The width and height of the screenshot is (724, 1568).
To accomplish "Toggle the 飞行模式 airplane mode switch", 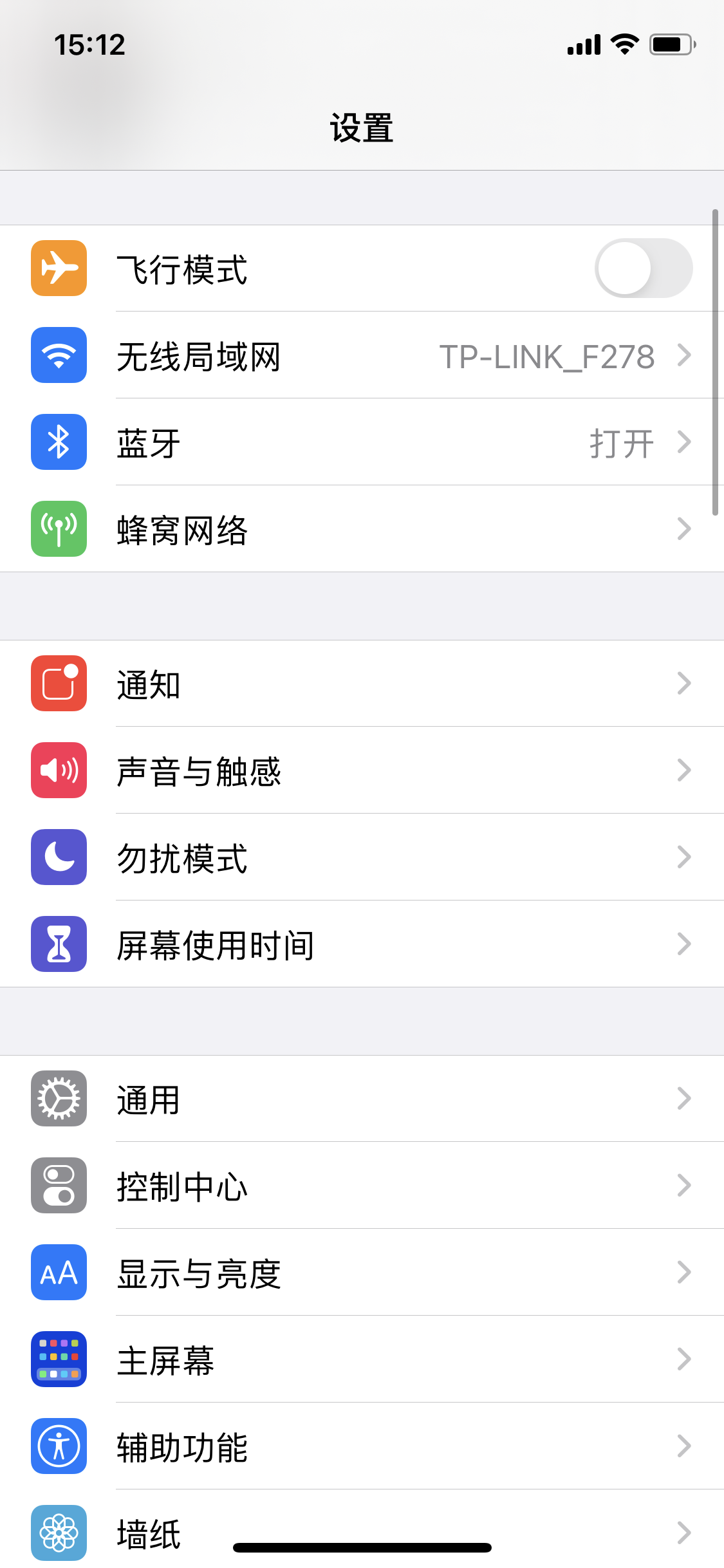I will pyautogui.click(x=643, y=268).
